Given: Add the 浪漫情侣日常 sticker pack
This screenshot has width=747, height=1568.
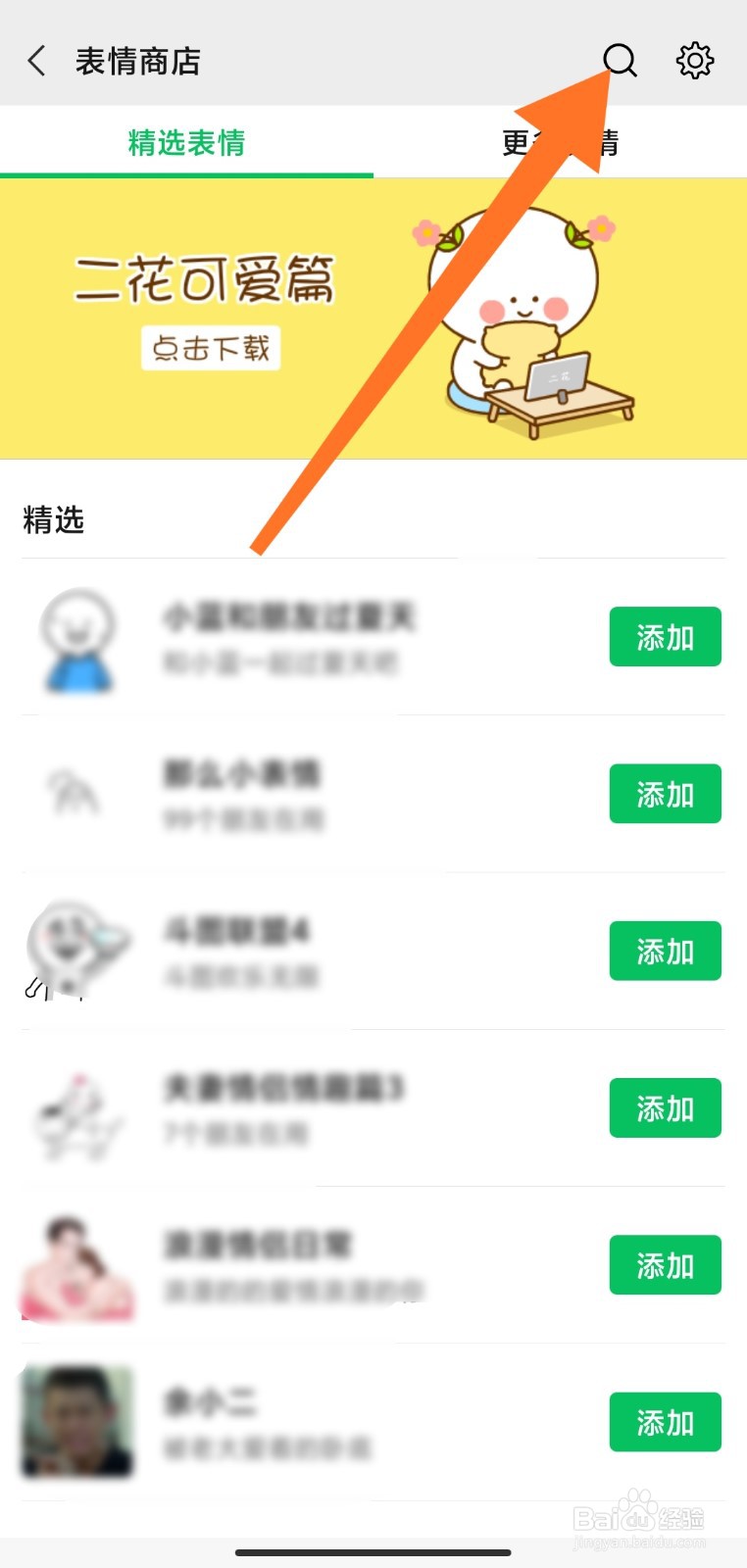Looking at the screenshot, I should click(665, 1265).
